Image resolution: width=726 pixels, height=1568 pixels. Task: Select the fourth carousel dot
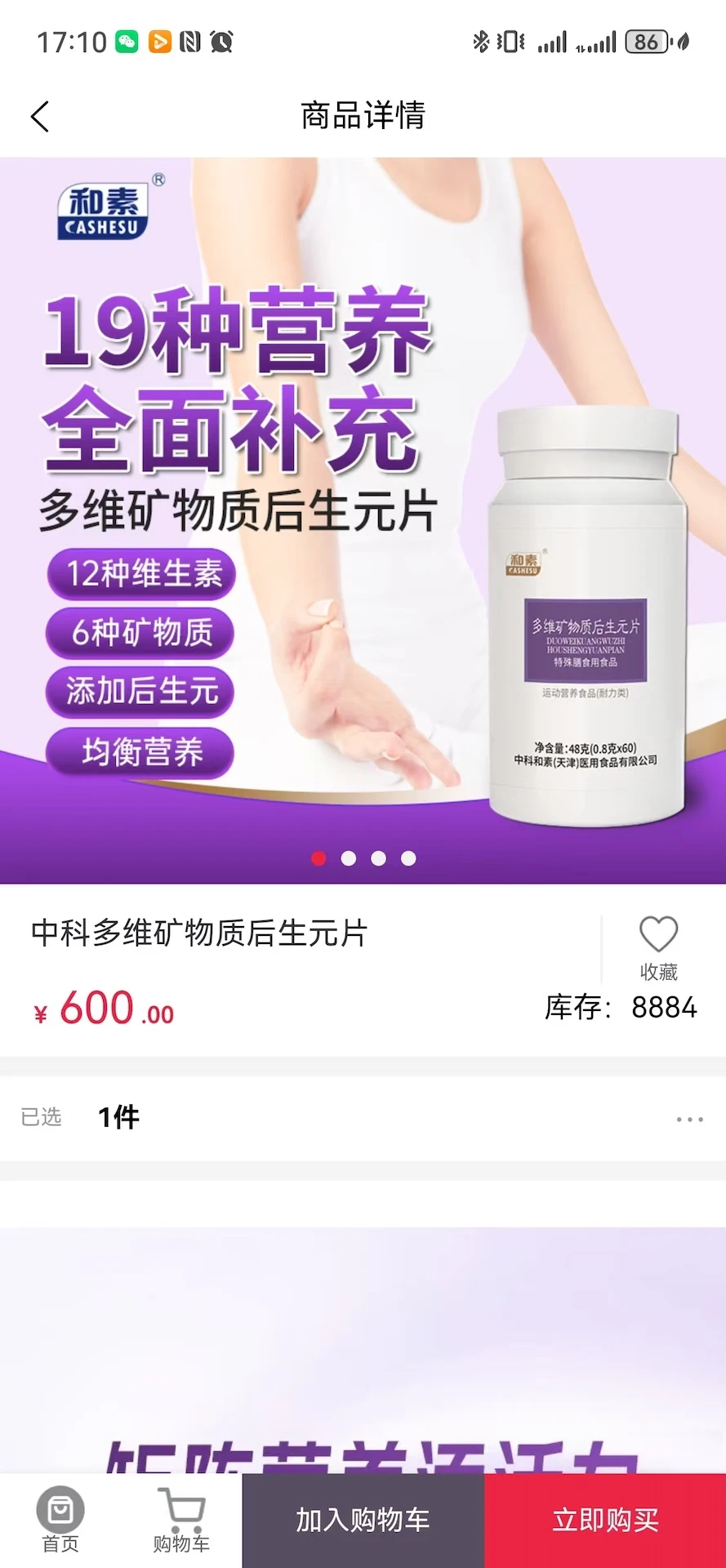pyautogui.click(x=408, y=858)
